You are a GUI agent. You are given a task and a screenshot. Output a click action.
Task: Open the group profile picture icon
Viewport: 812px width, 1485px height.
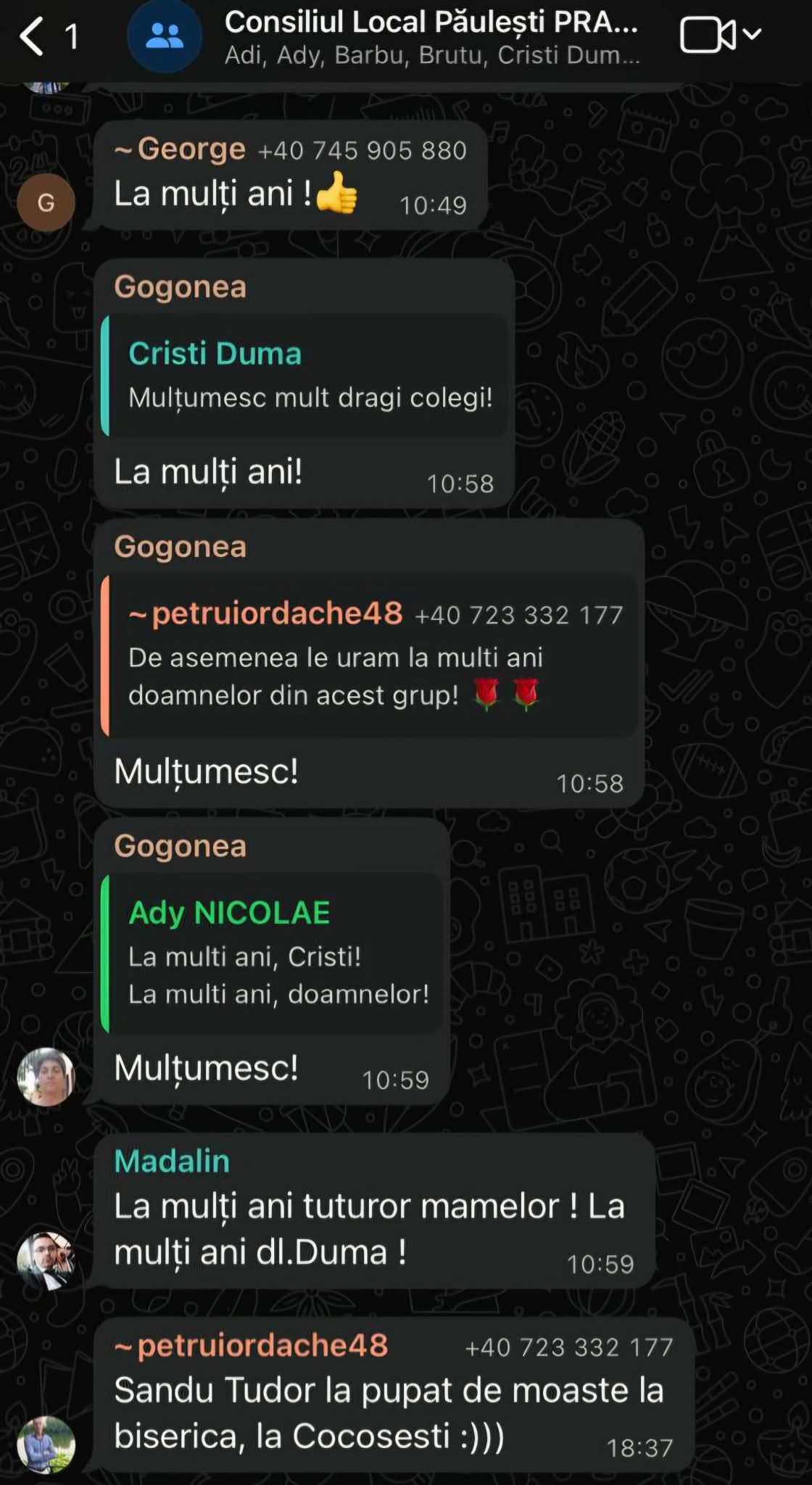coord(165,36)
